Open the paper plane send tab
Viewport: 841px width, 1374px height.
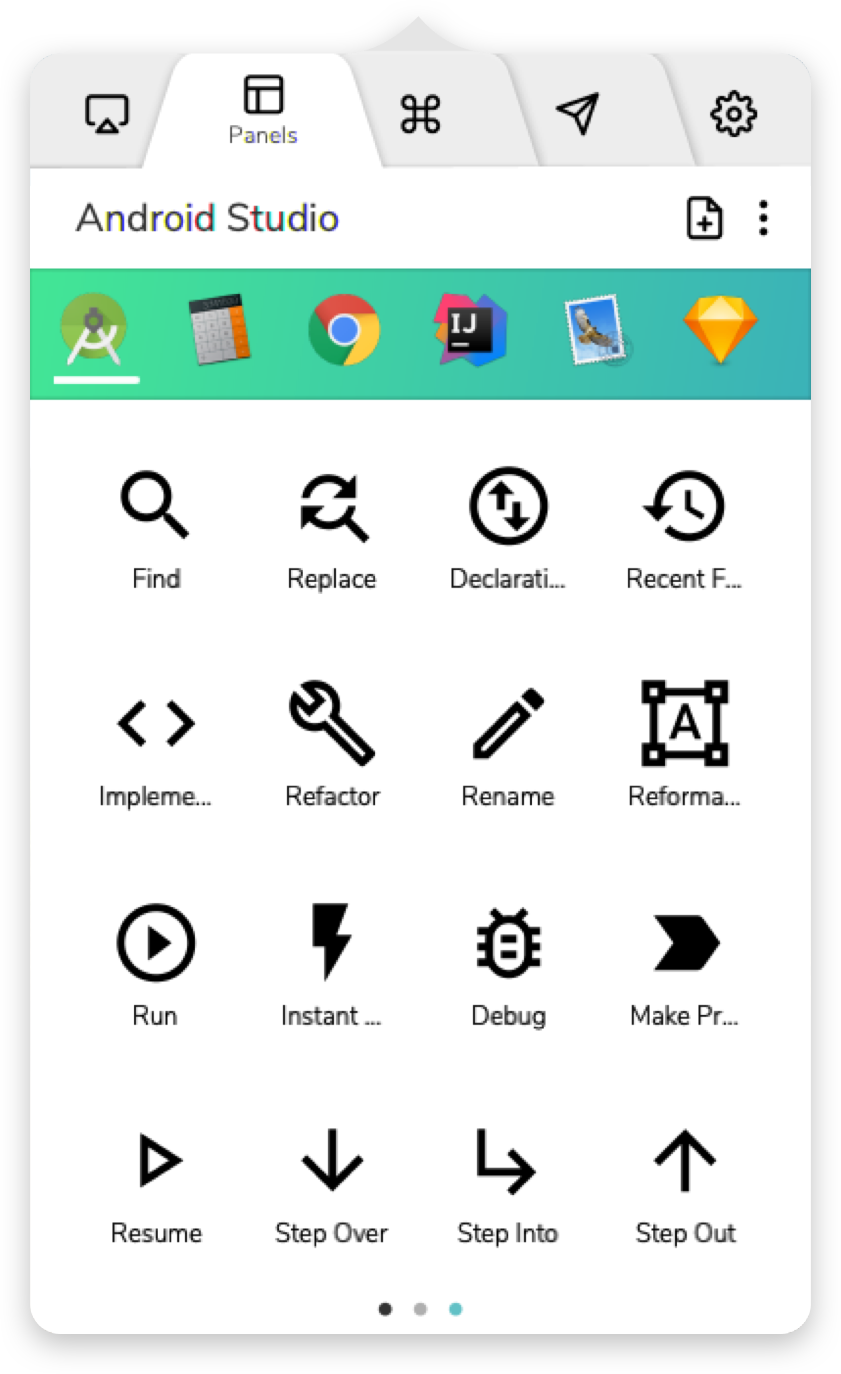pyautogui.click(x=578, y=114)
